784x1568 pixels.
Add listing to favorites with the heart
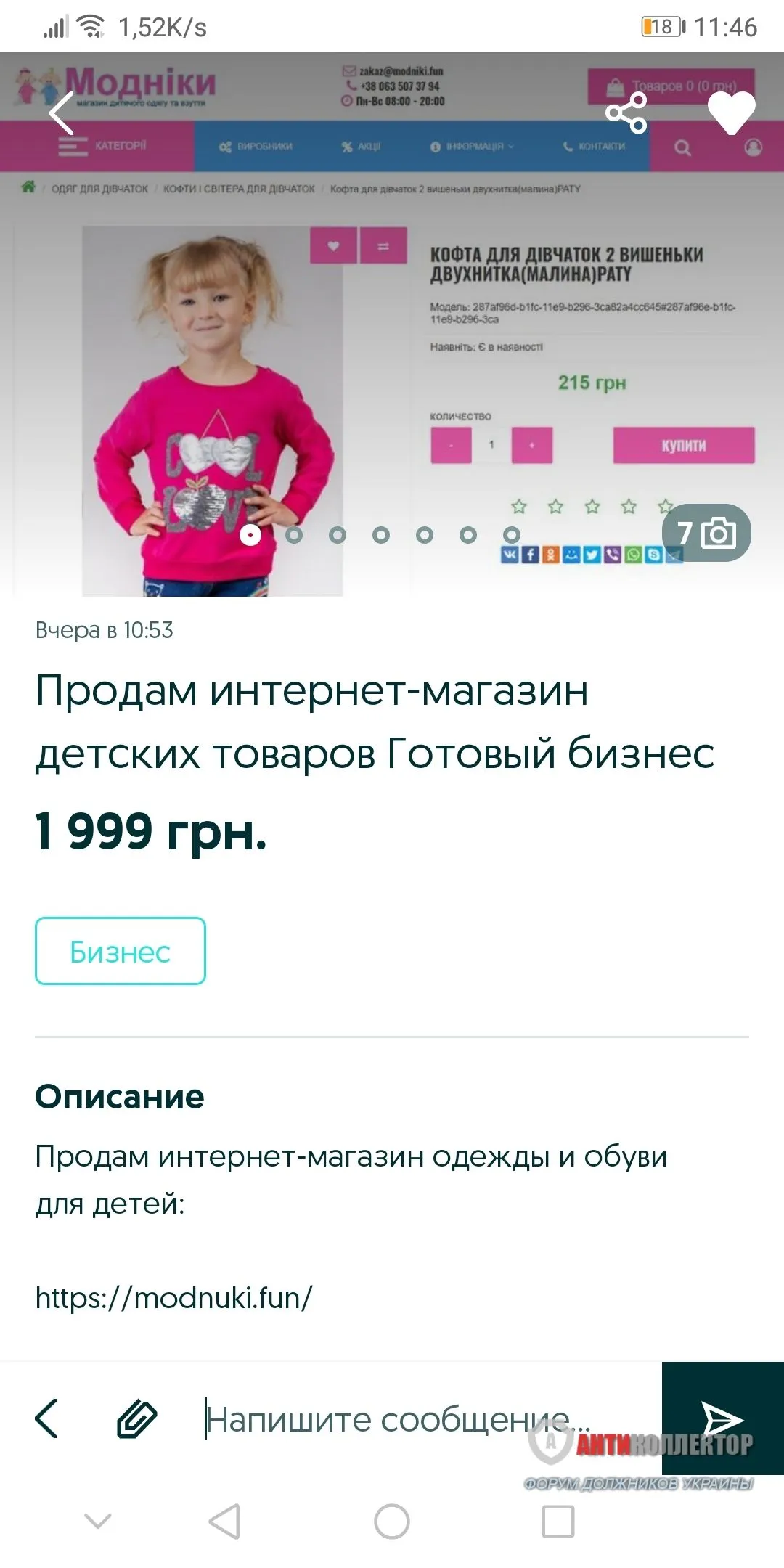pos(731,114)
